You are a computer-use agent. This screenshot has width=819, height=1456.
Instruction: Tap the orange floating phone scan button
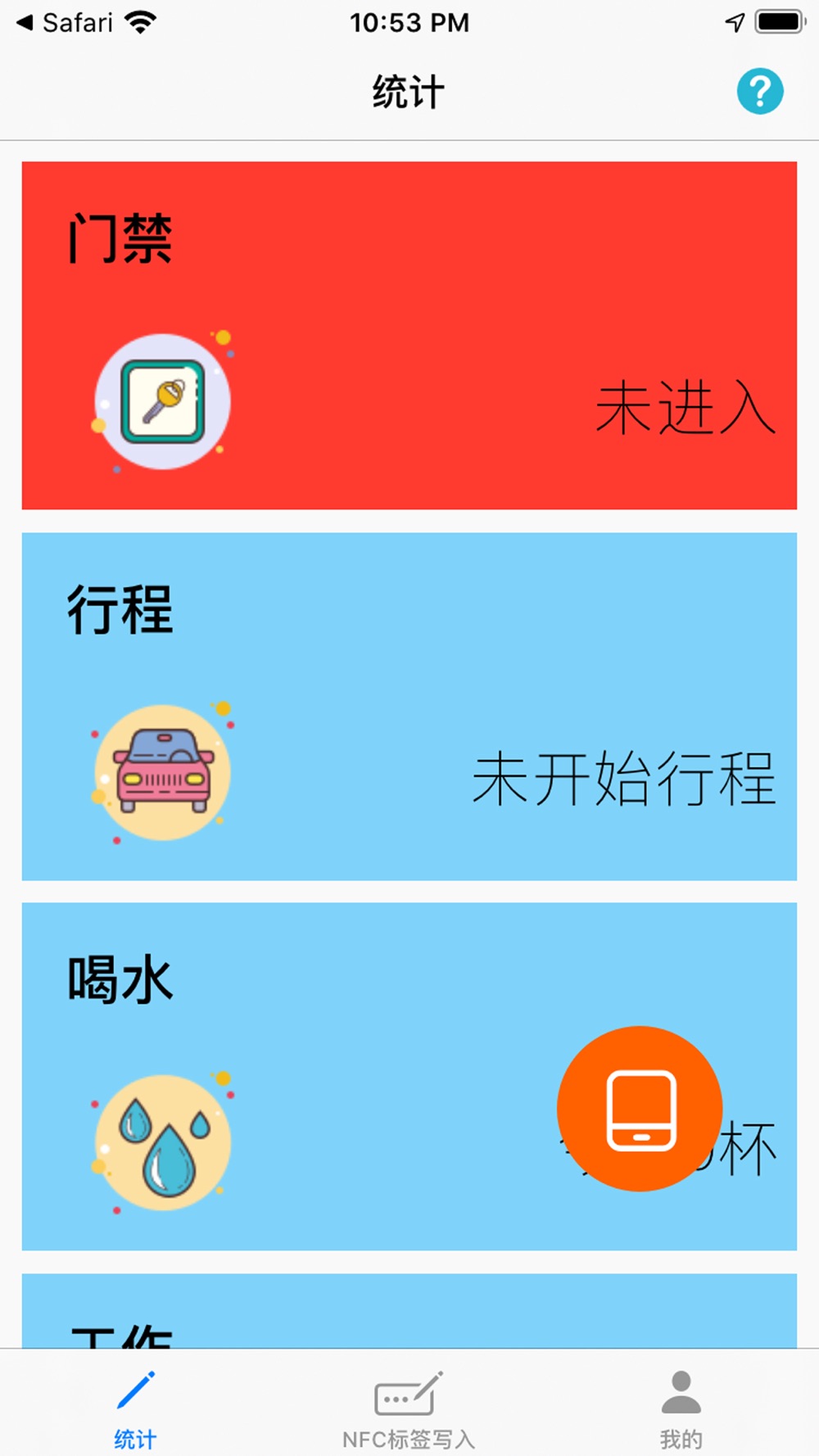640,1109
